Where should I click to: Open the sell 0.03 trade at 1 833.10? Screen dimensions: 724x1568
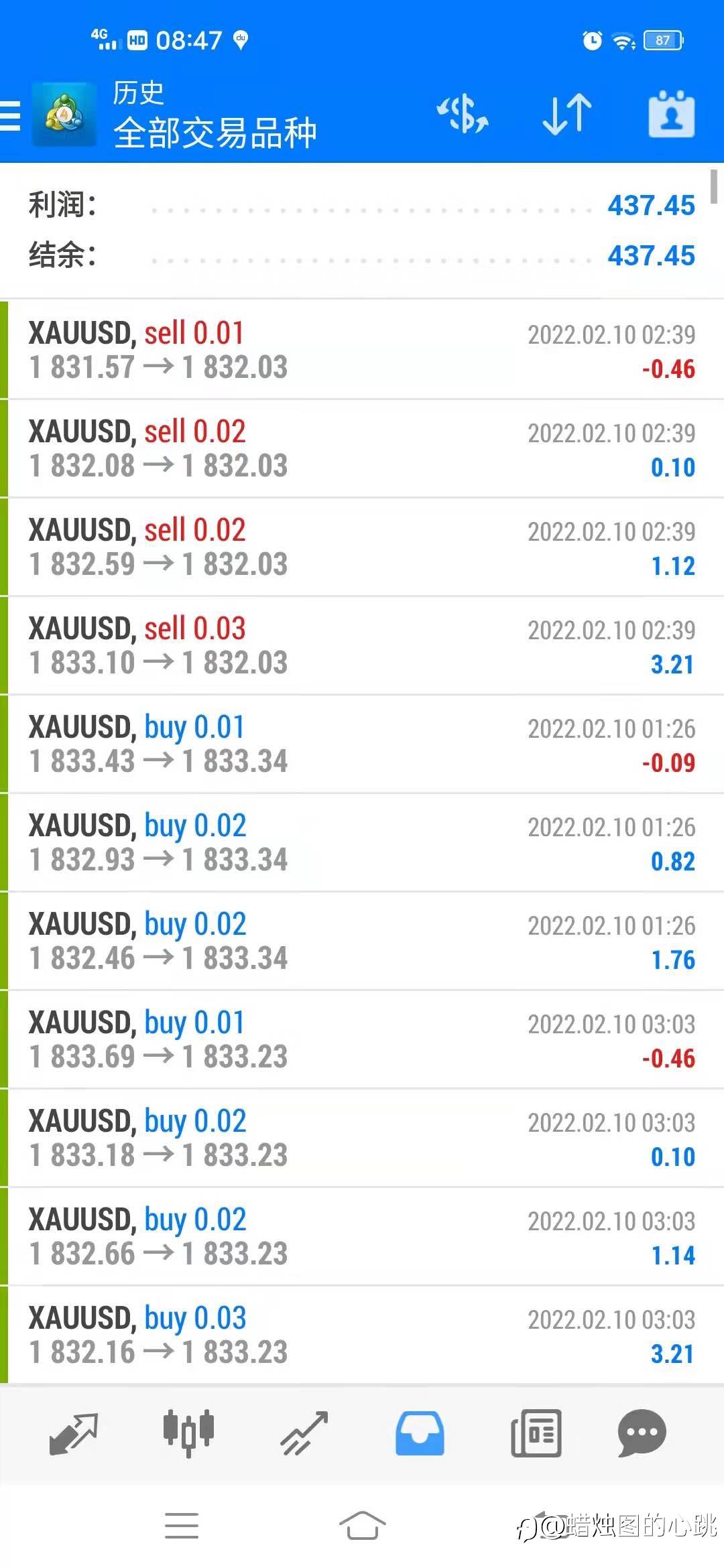point(362,645)
